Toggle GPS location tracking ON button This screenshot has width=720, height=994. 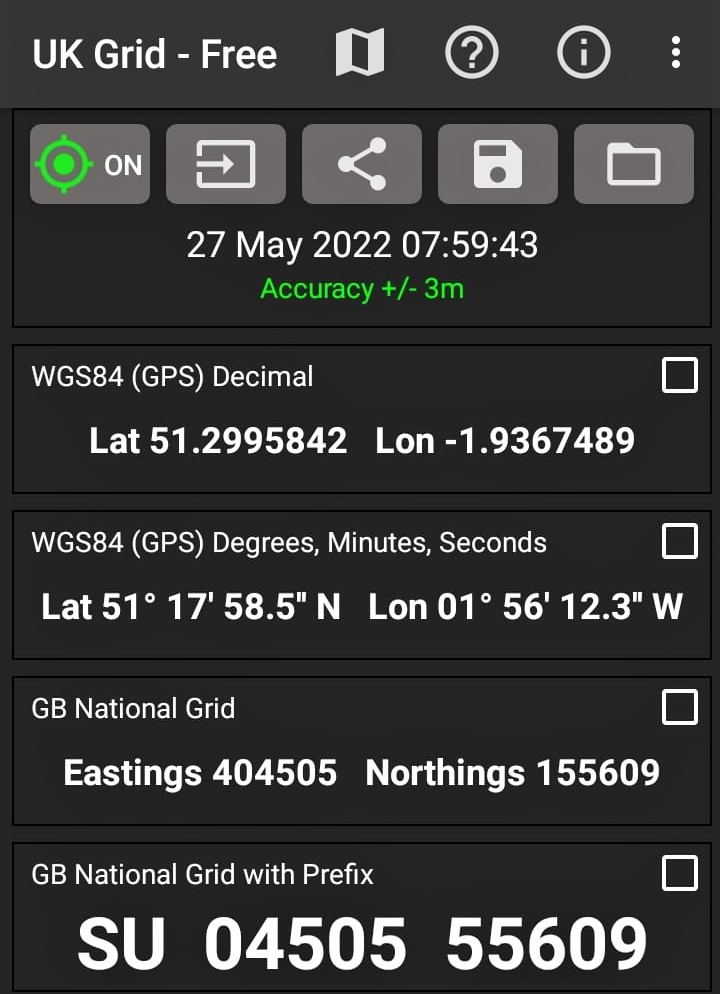[90, 164]
